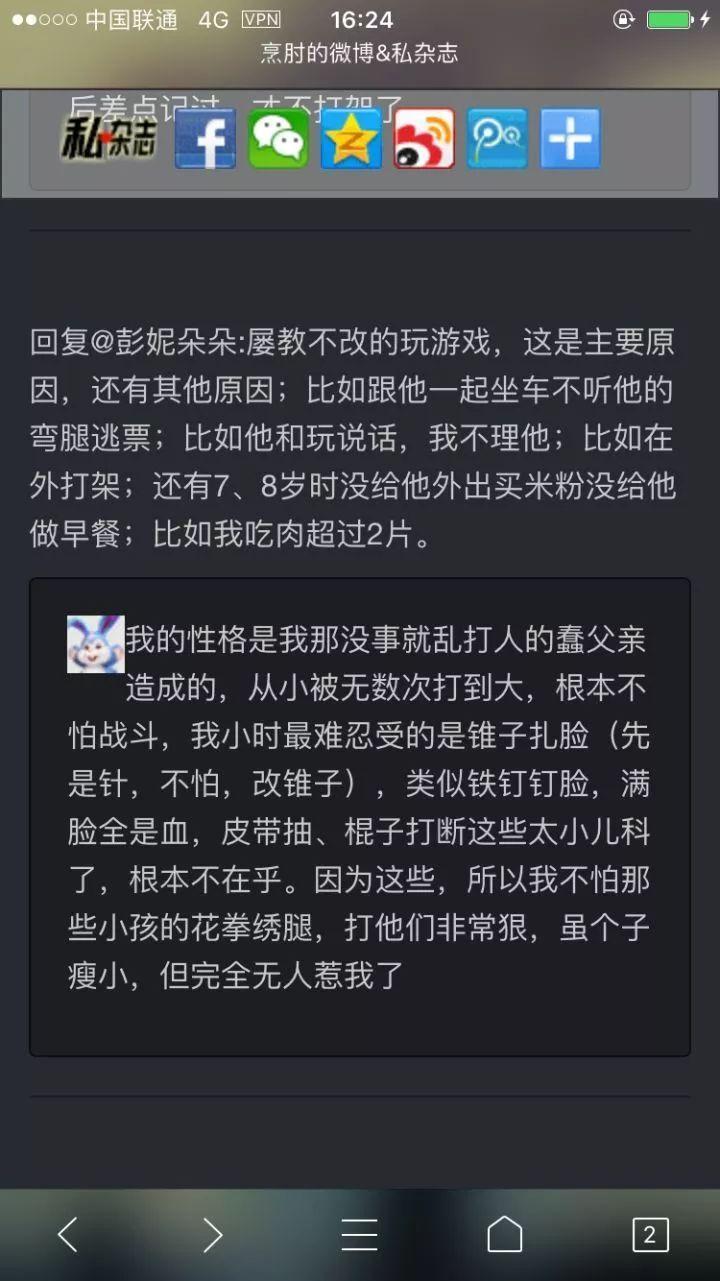Viewport: 720px width, 1281px height.
Task: Share to Tencent Weibo icon
Action: coord(497,139)
